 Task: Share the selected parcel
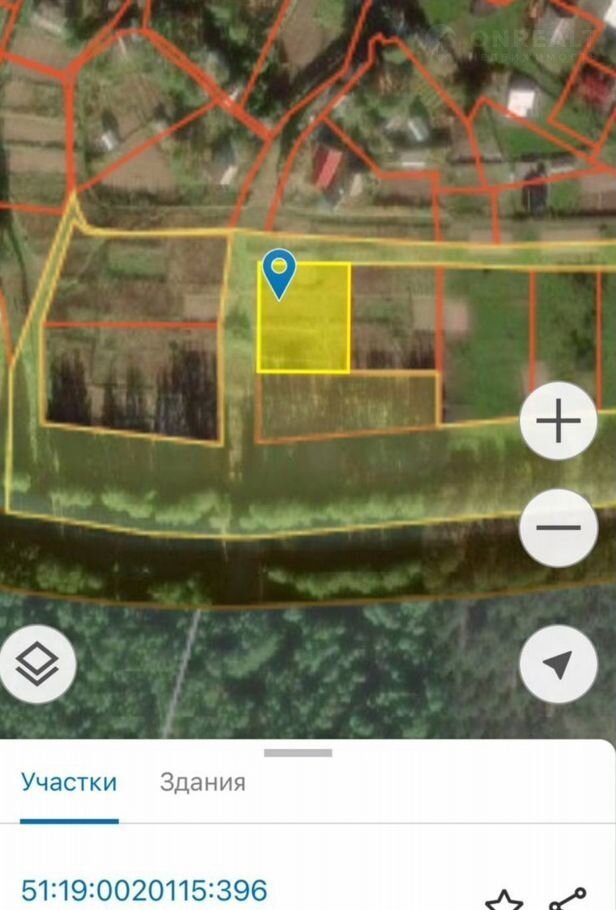tap(568, 898)
